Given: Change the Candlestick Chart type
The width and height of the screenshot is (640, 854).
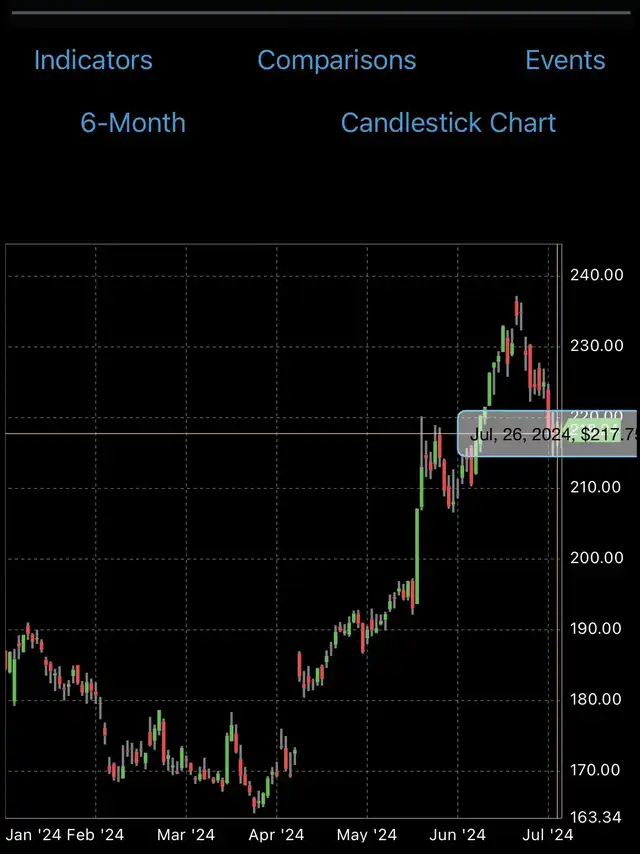Looking at the screenshot, I should click(448, 123).
